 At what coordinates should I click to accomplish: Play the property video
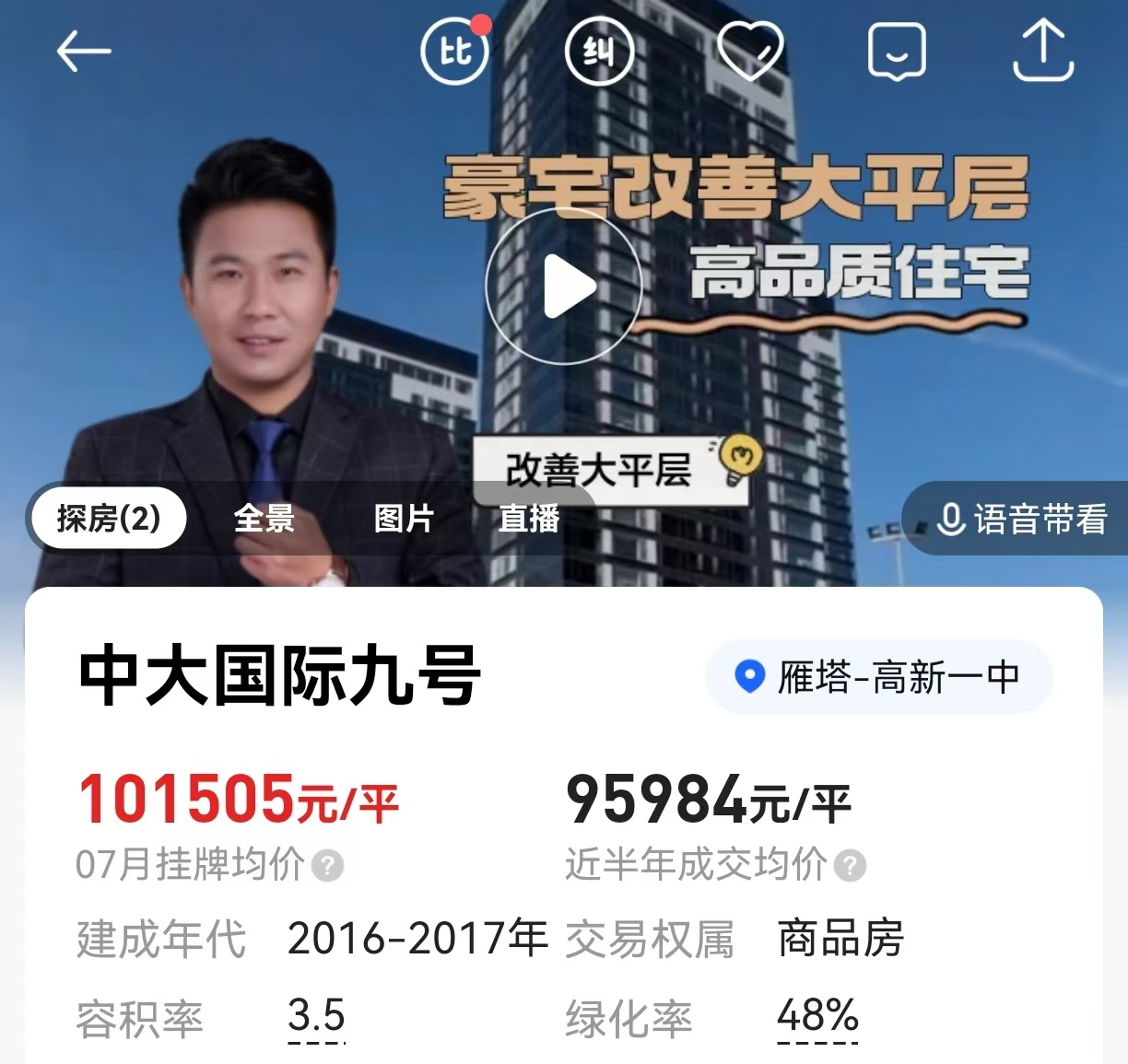564,286
